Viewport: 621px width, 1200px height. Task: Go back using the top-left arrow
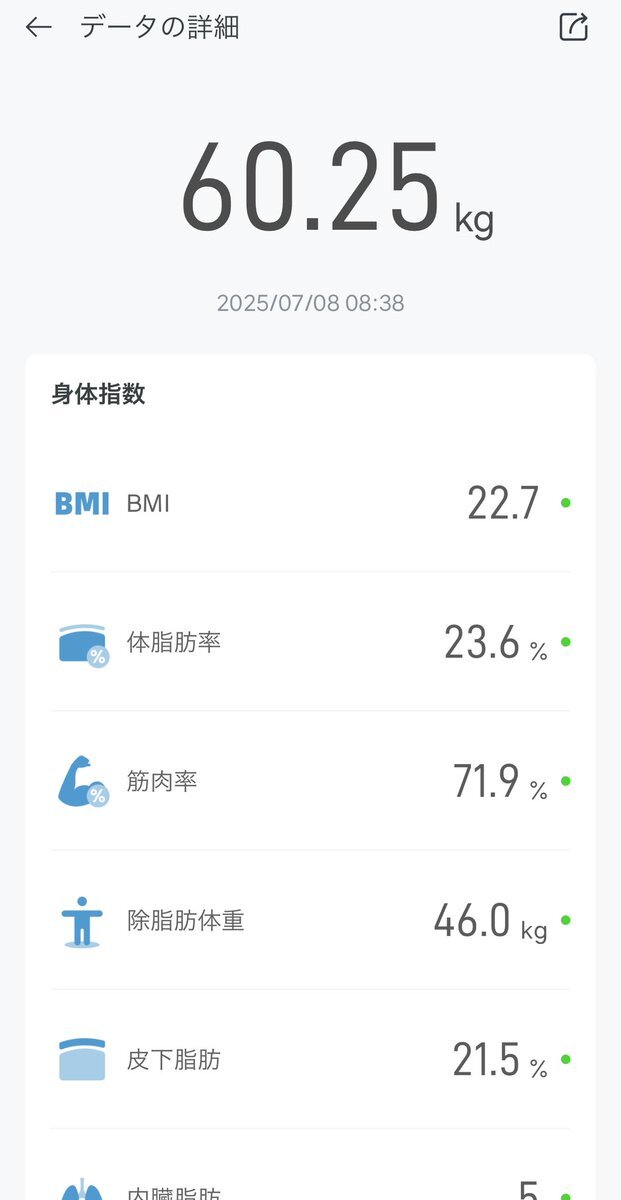pyautogui.click(x=38, y=28)
